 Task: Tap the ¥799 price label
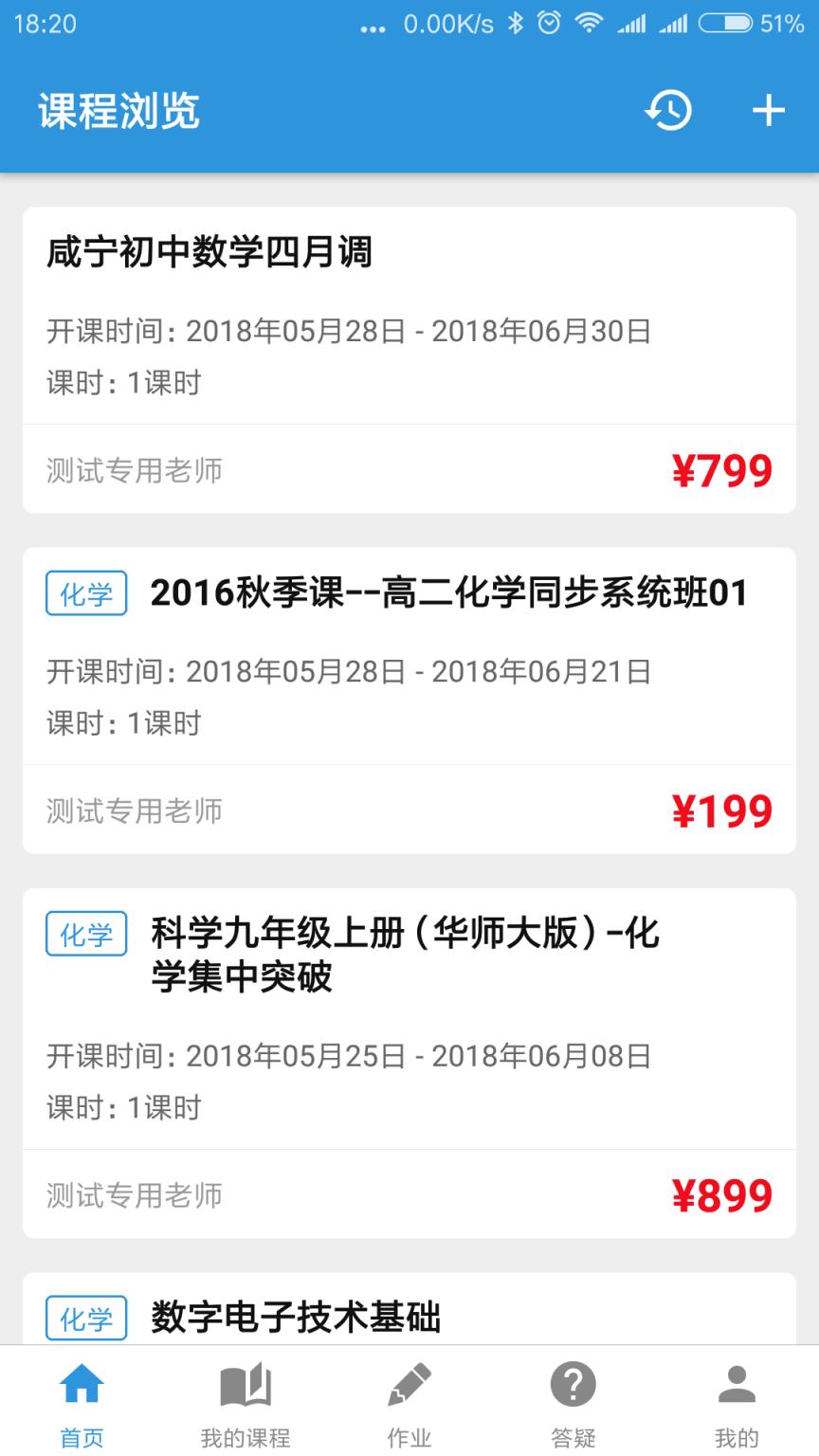coord(724,469)
